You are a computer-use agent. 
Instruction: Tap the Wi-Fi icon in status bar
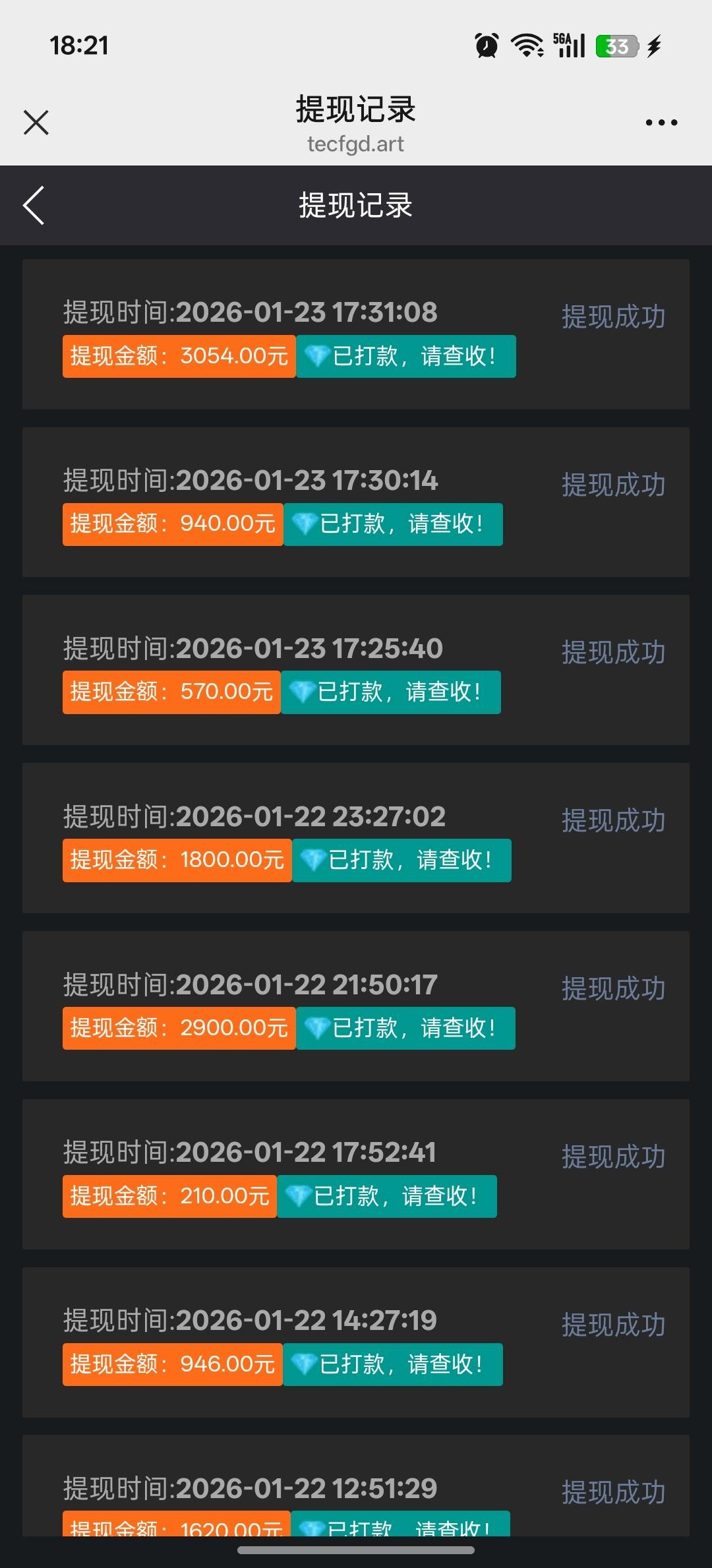[x=525, y=45]
